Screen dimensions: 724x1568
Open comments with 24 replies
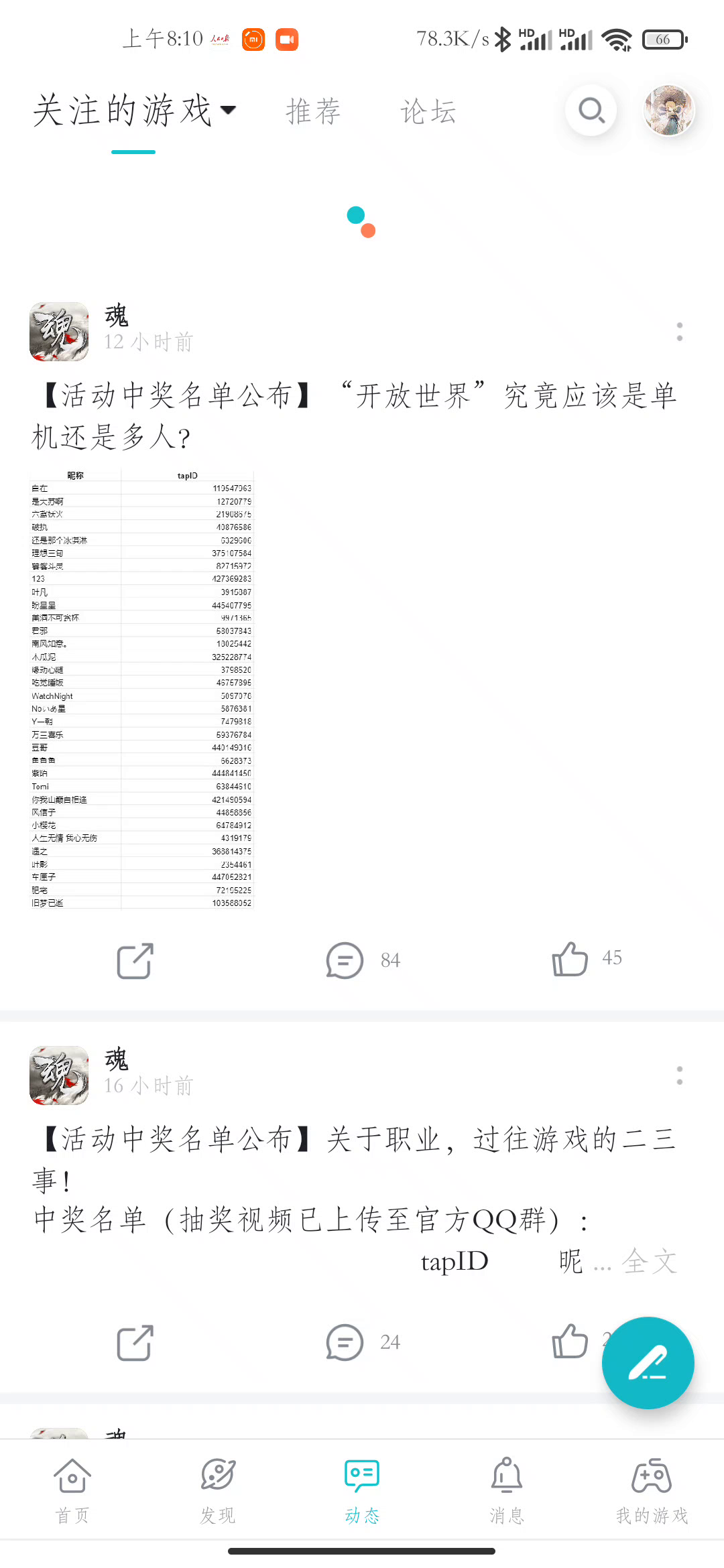(x=345, y=1342)
